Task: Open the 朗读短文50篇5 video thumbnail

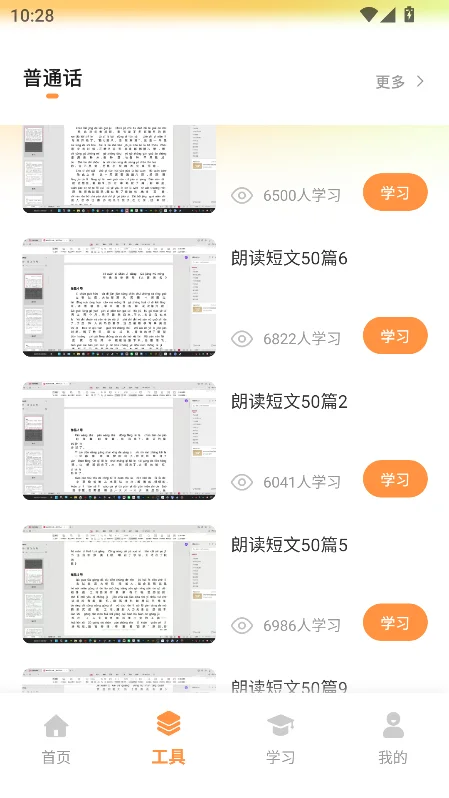Action: [x=119, y=584]
